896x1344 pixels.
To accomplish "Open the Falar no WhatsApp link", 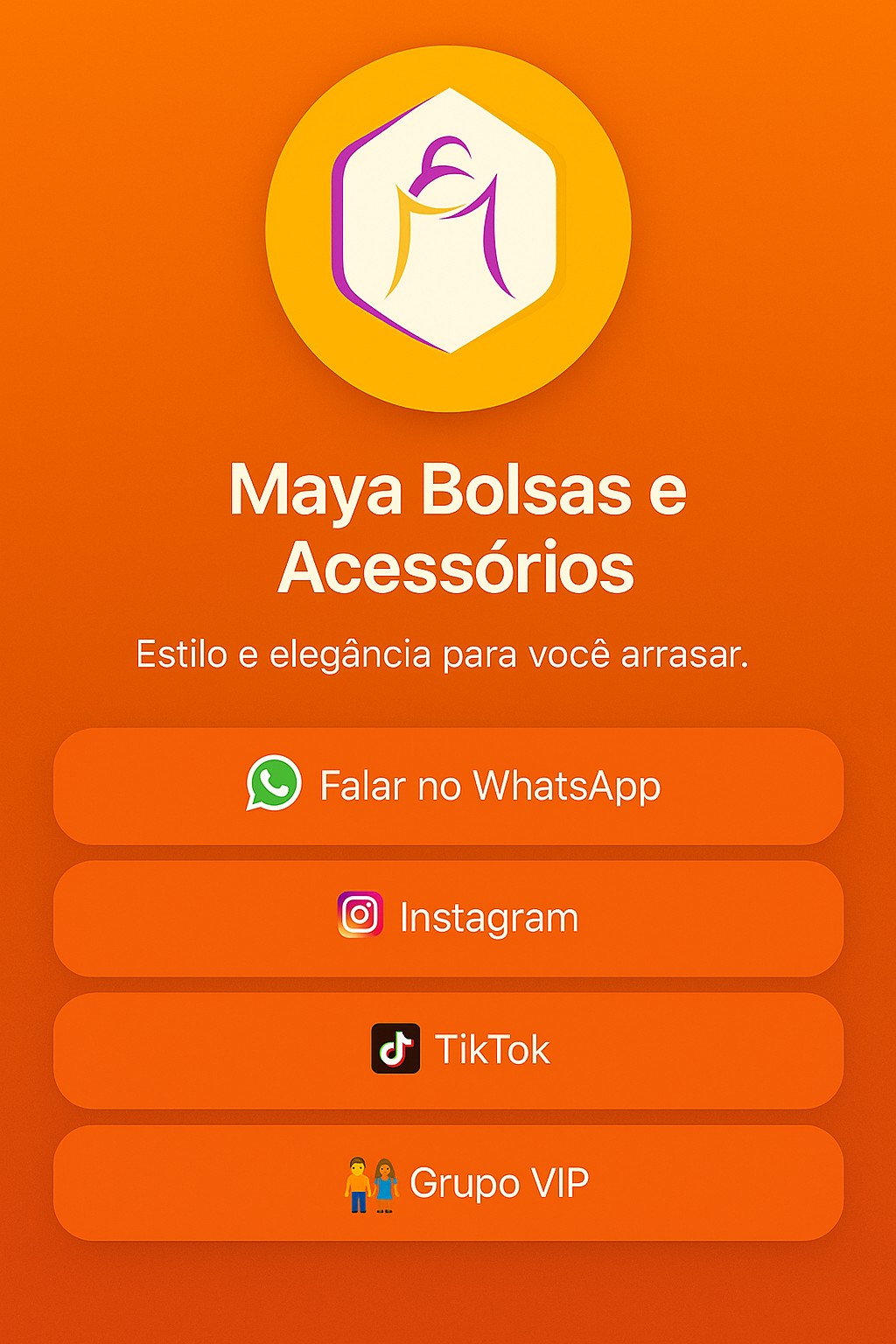I will tap(448, 786).
